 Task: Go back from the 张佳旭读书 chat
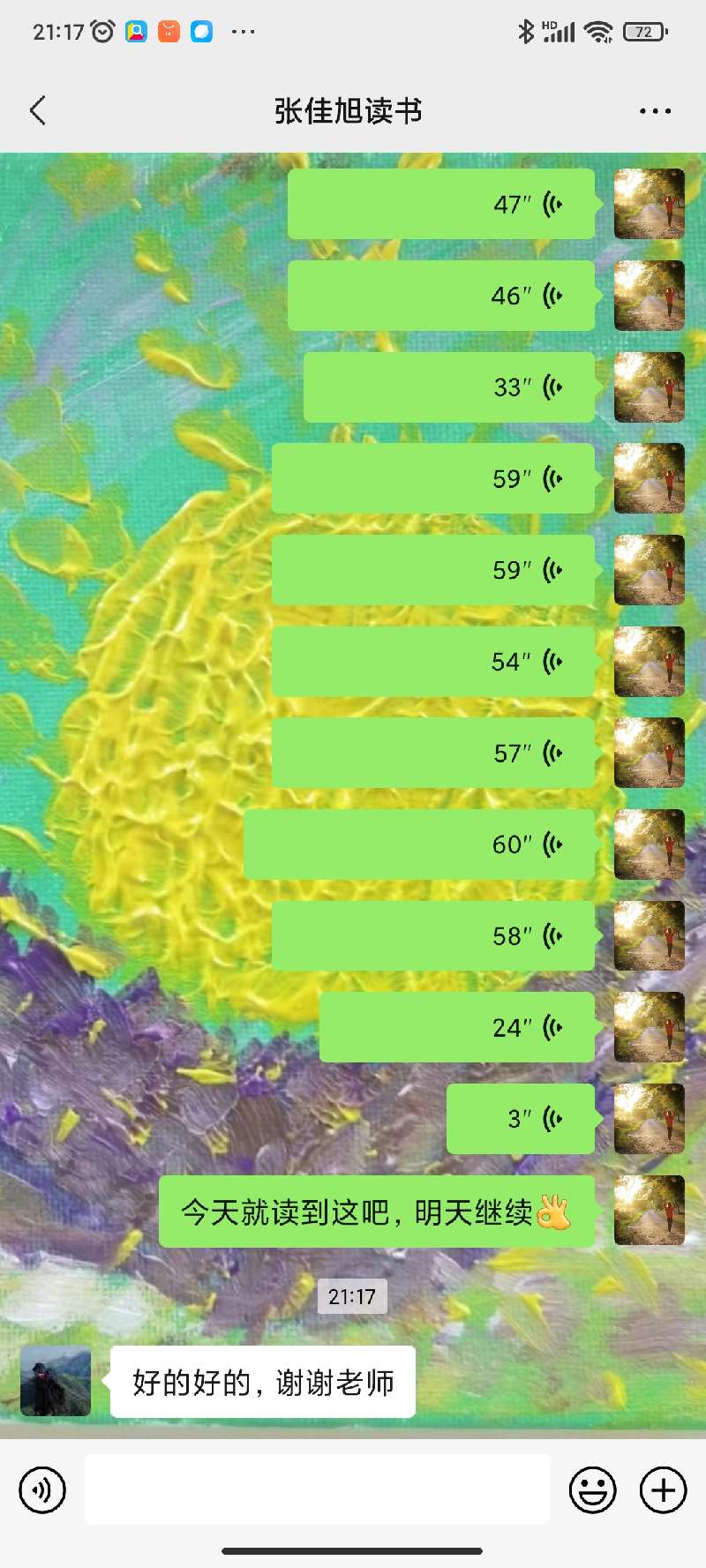38,111
